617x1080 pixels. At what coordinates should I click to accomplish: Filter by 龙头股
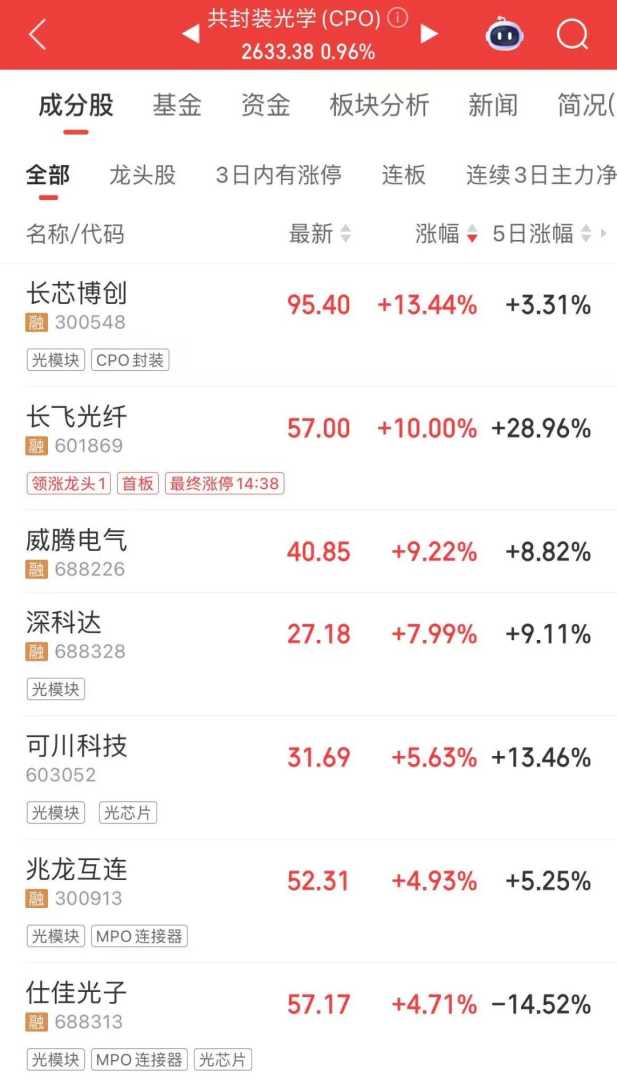pyautogui.click(x=142, y=175)
